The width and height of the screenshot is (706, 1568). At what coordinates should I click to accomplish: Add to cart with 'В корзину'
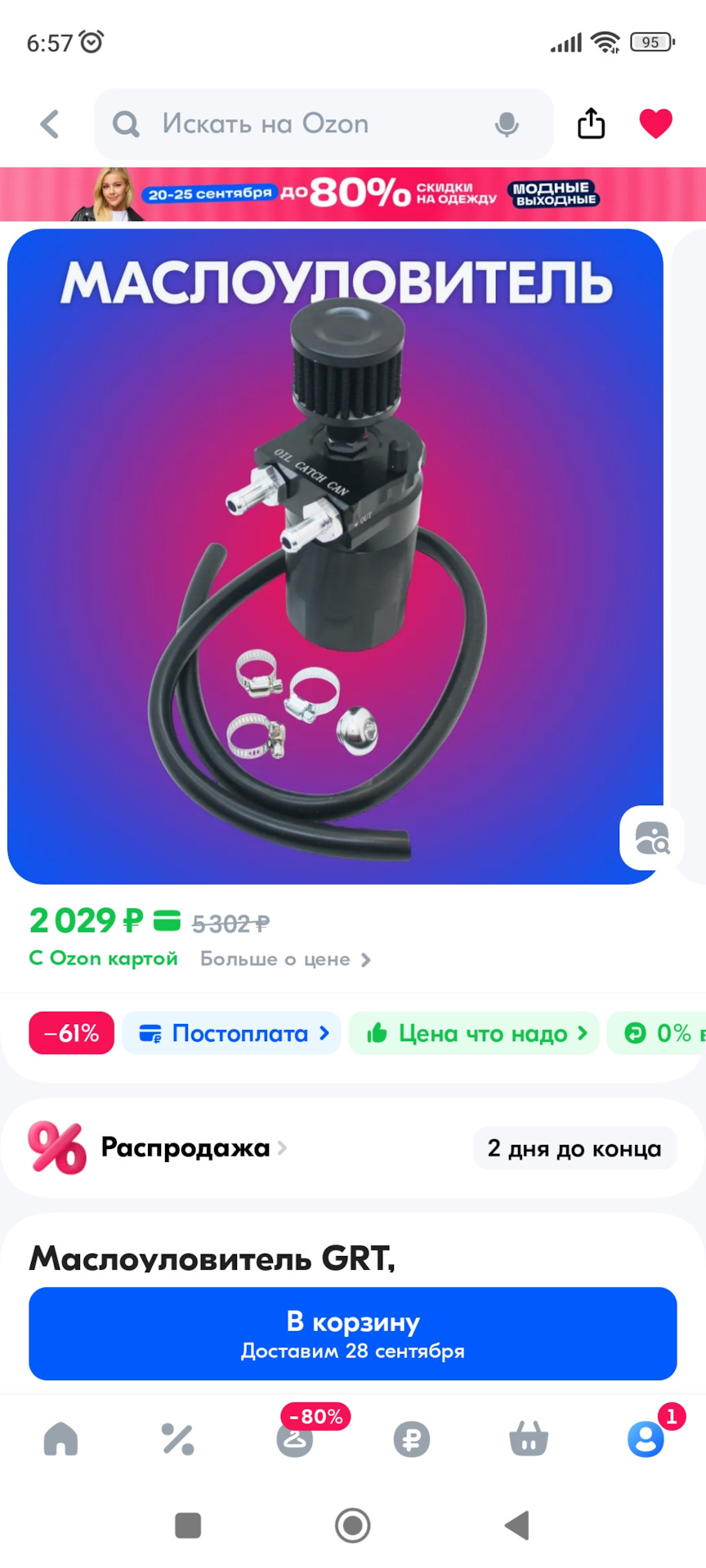tap(353, 1334)
